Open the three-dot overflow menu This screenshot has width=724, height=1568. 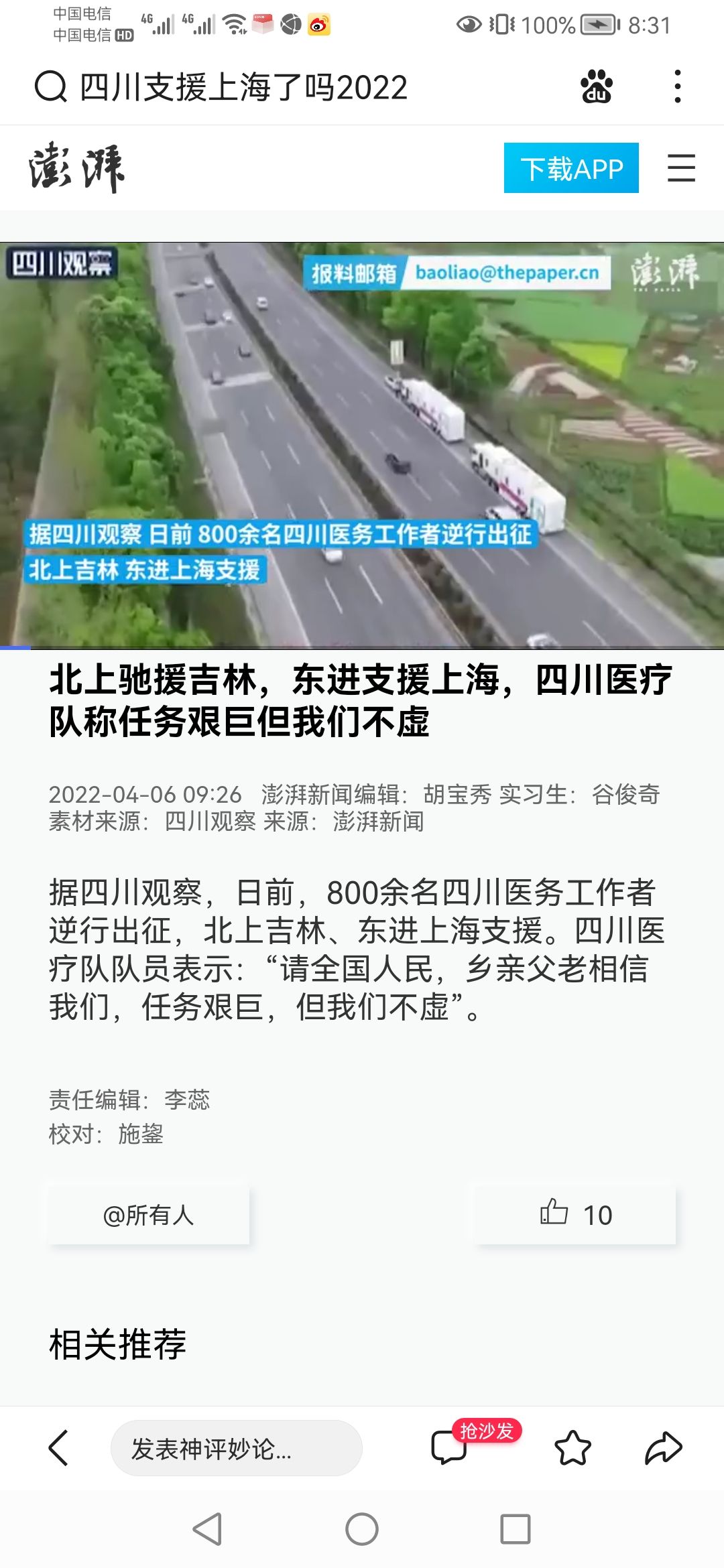[678, 87]
